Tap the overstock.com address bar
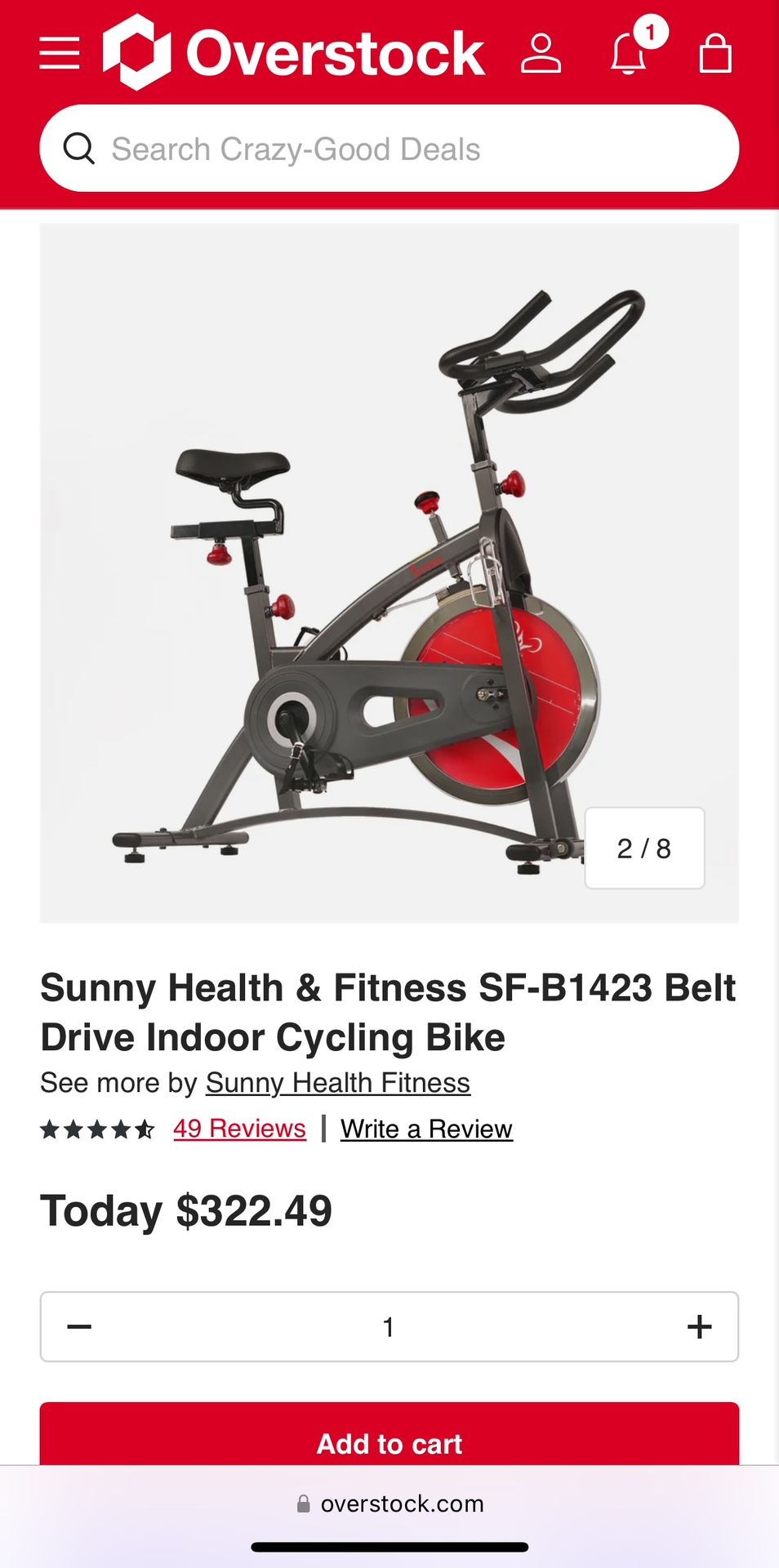The image size is (779, 1568). [390, 1503]
